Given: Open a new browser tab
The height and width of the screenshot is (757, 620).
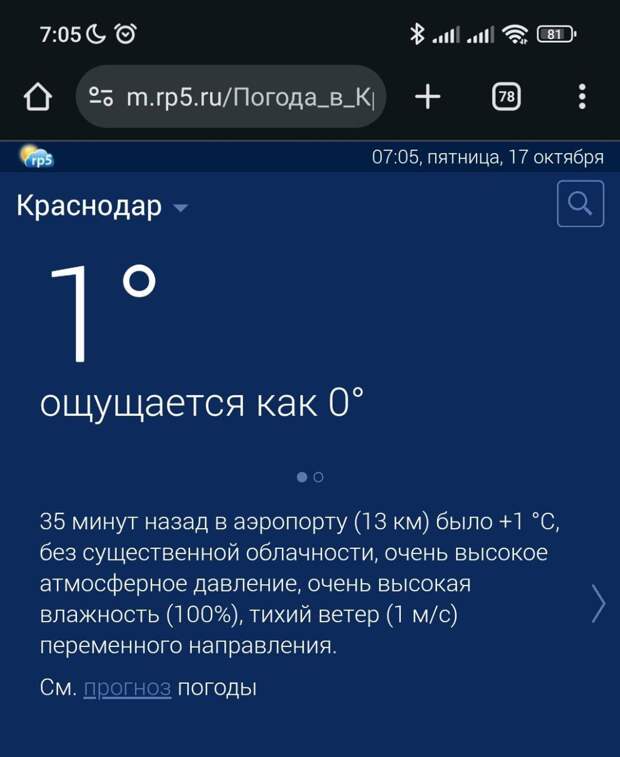Looking at the screenshot, I should 427,96.
